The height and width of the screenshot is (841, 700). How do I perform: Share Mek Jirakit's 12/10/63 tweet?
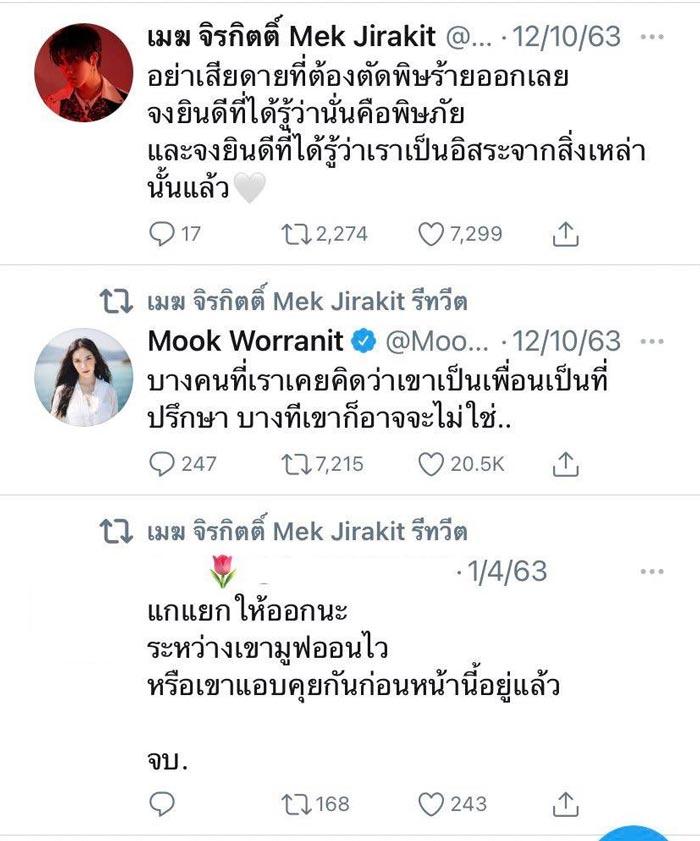point(565,234)
